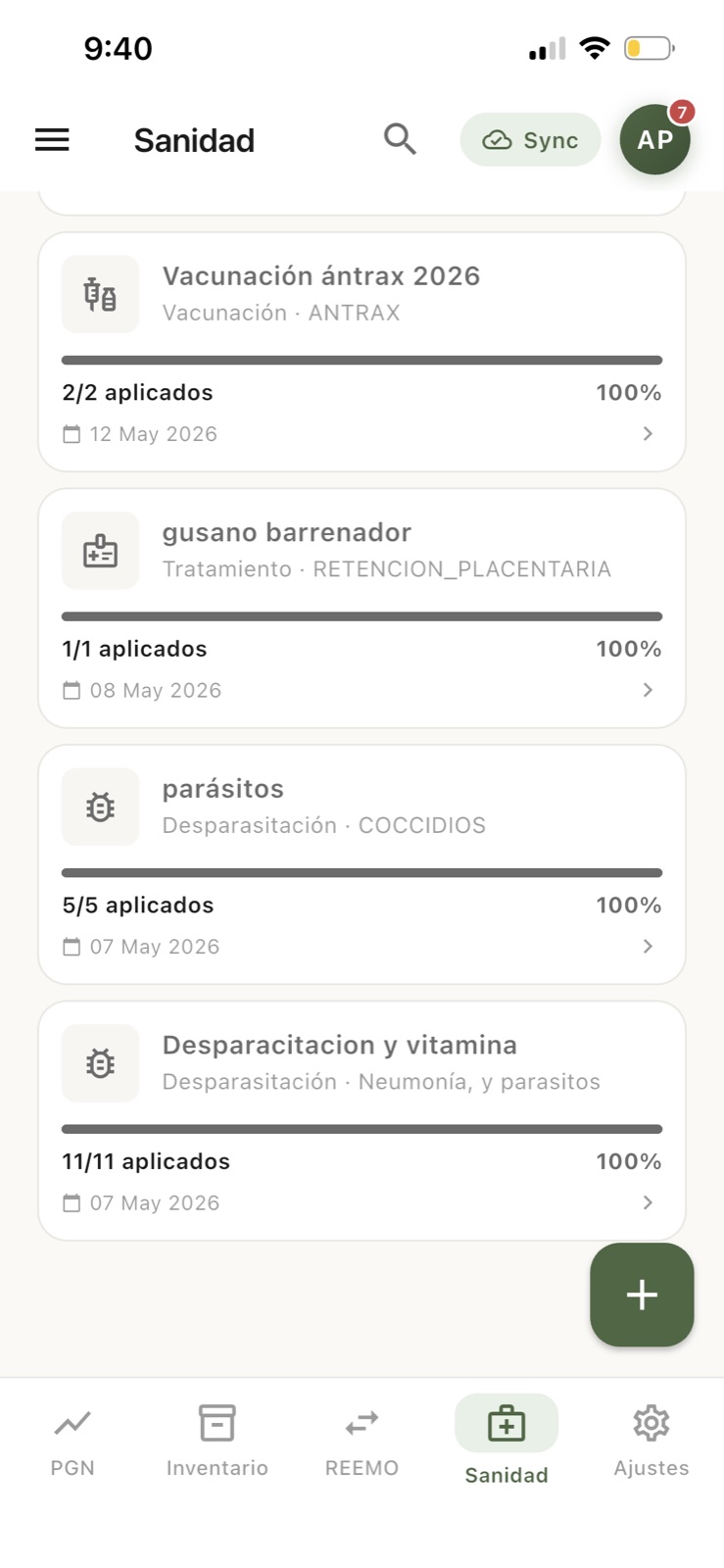Open the AP profile avatar
Image resolution: width=724 pixels, height=1568 pixels.
[655, 140]
